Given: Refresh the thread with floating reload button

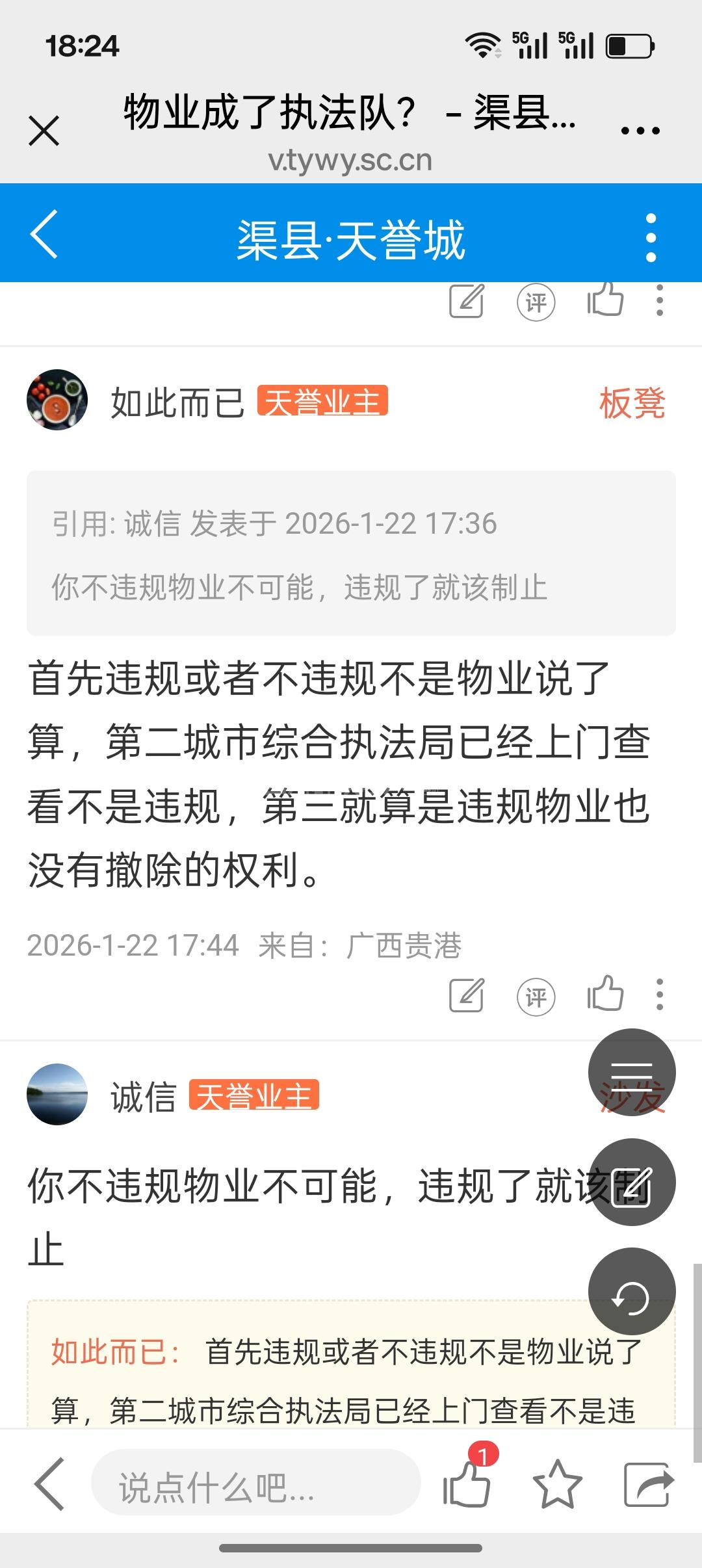Looking at the screenshot, I should tap(631, 1292).
